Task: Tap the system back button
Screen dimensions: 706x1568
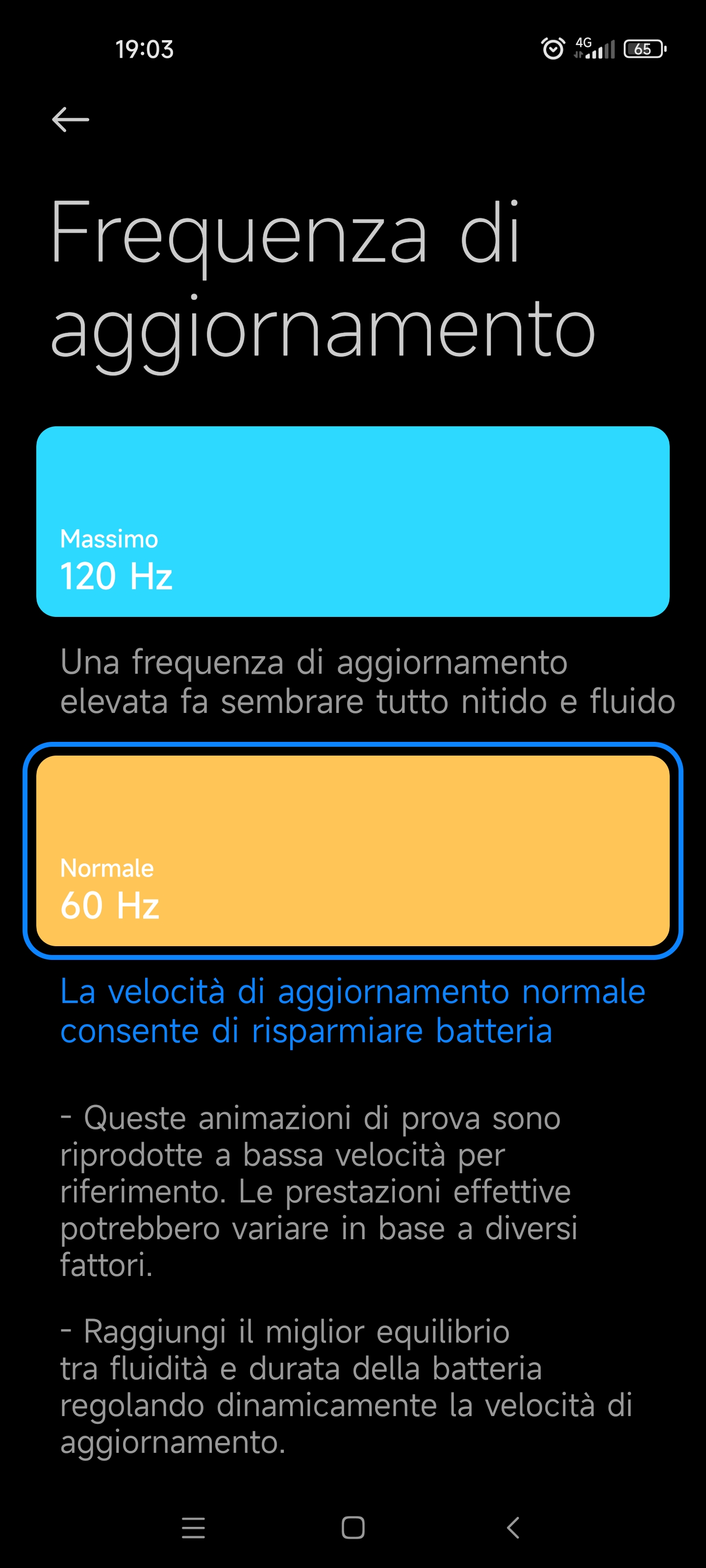Action: coord(513,1528)
